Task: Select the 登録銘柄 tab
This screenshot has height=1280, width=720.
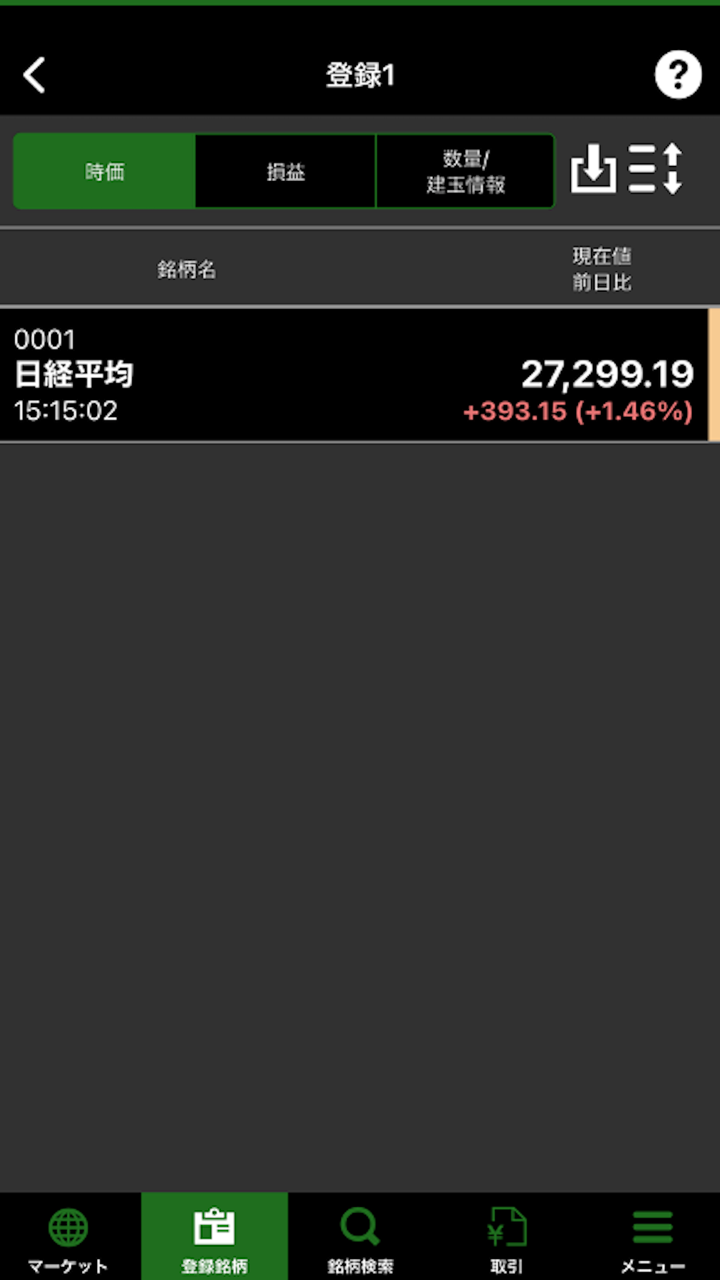Action: point(214,1238)
